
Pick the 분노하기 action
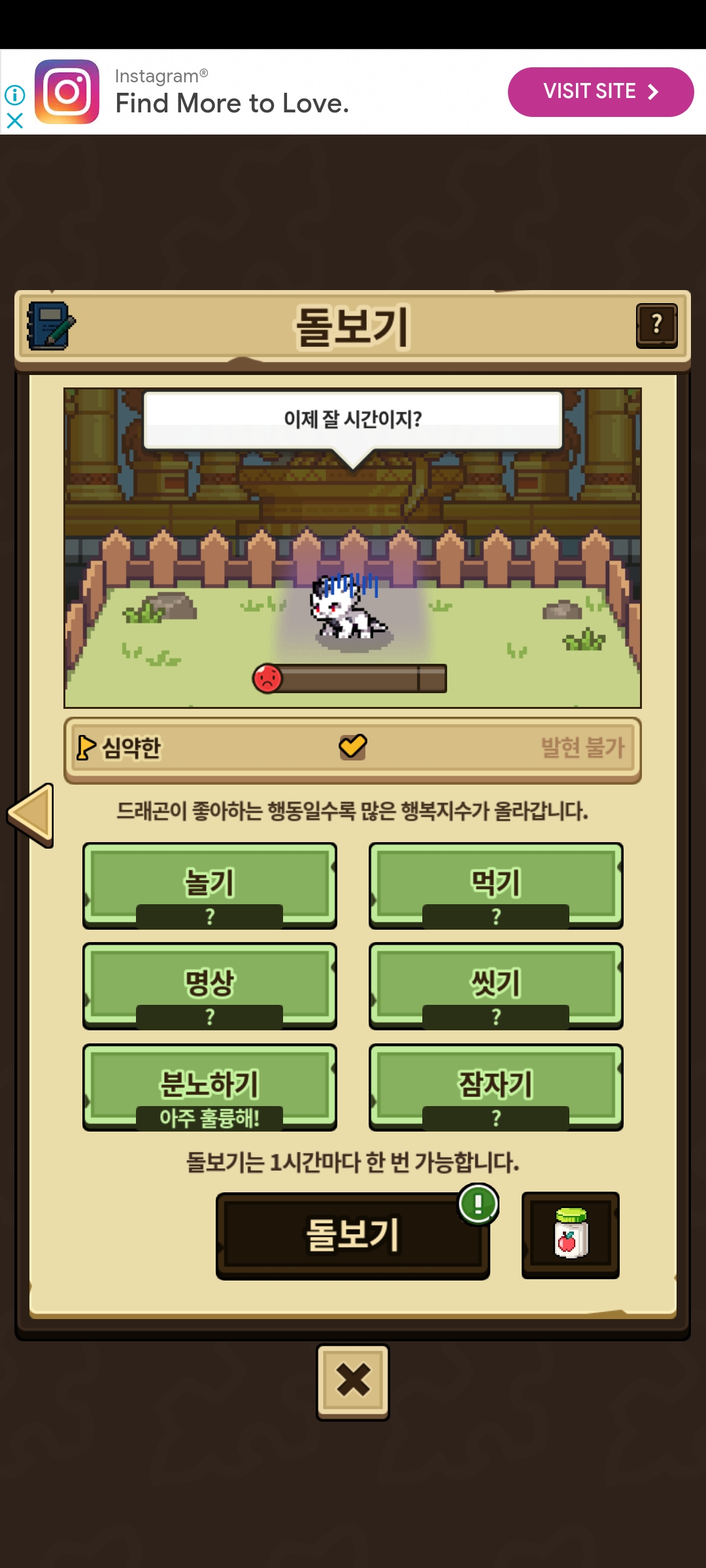pyautogui.click(x=210, y=1087)
